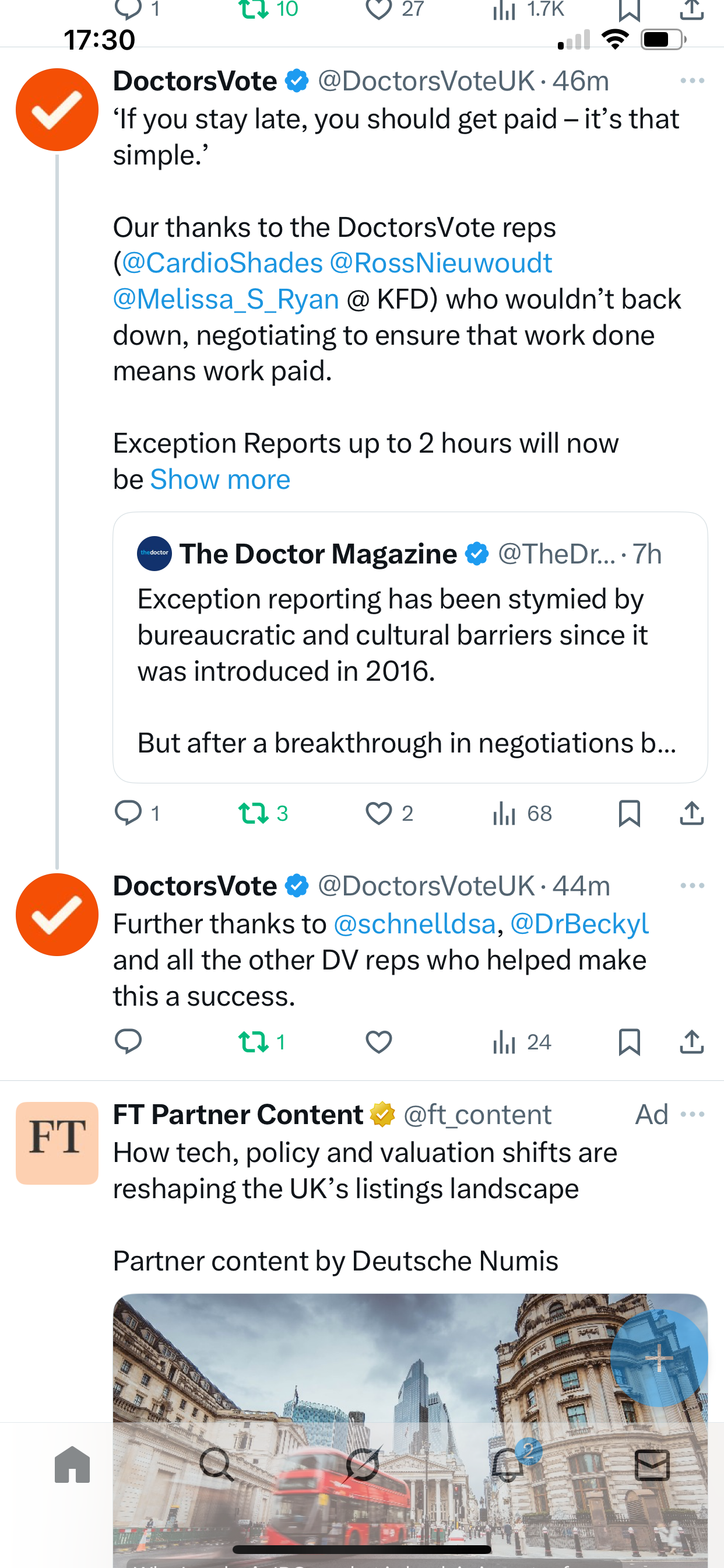Go to the Home tab
Viewport: 724px width, 1568px height.
[72, 1465]
